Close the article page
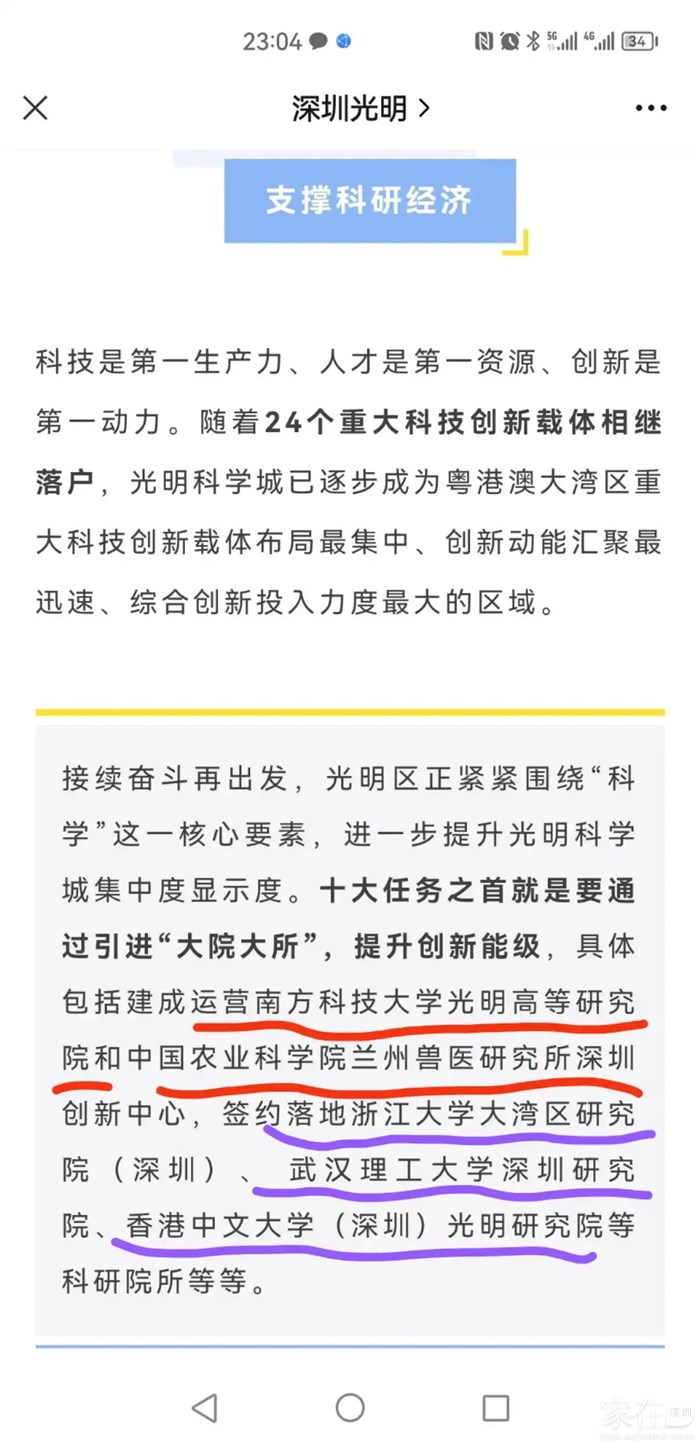The width and height of the screenshot is (700, 1443). pyautogui.click(x=35, y=108)
